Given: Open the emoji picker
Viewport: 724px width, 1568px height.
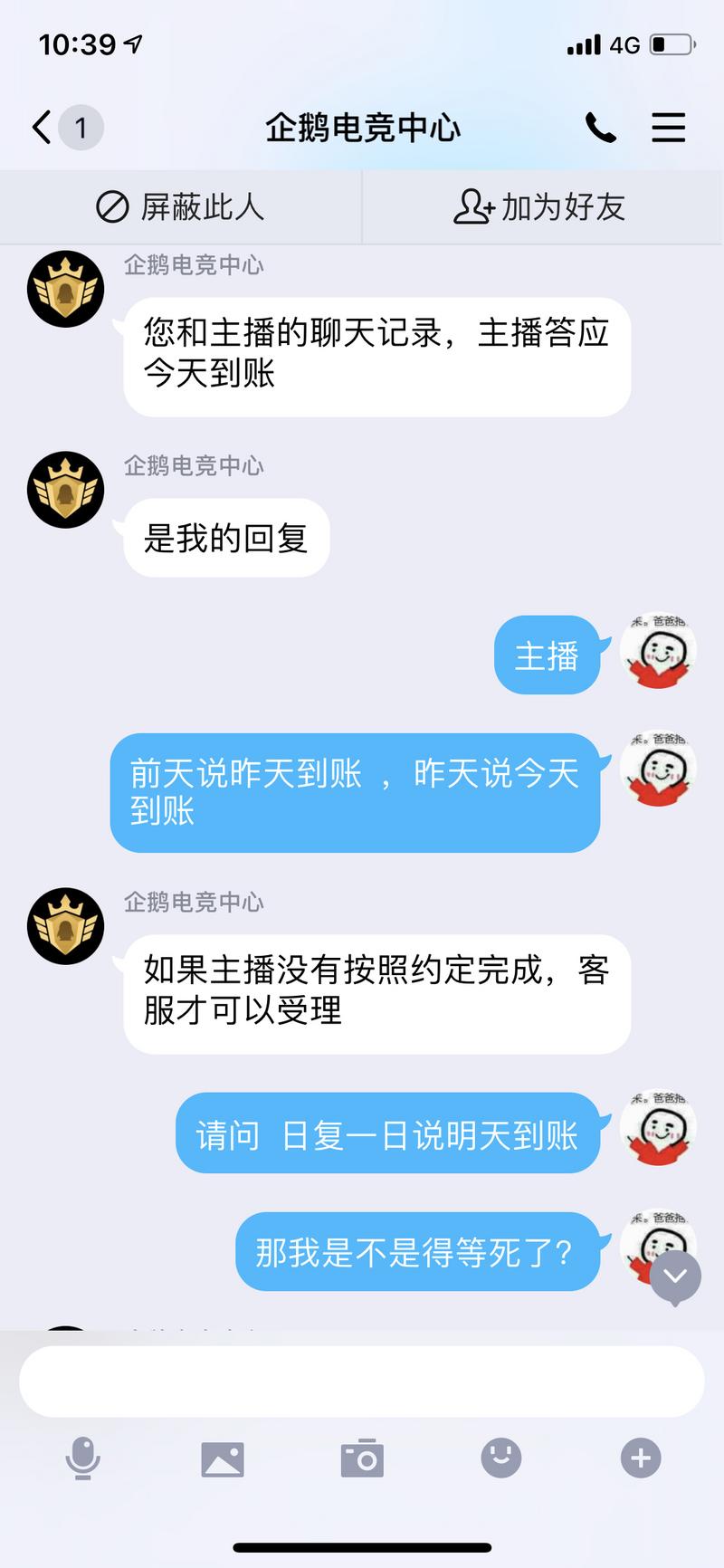Looking at the screenshot, I should tap(500, 1458).
